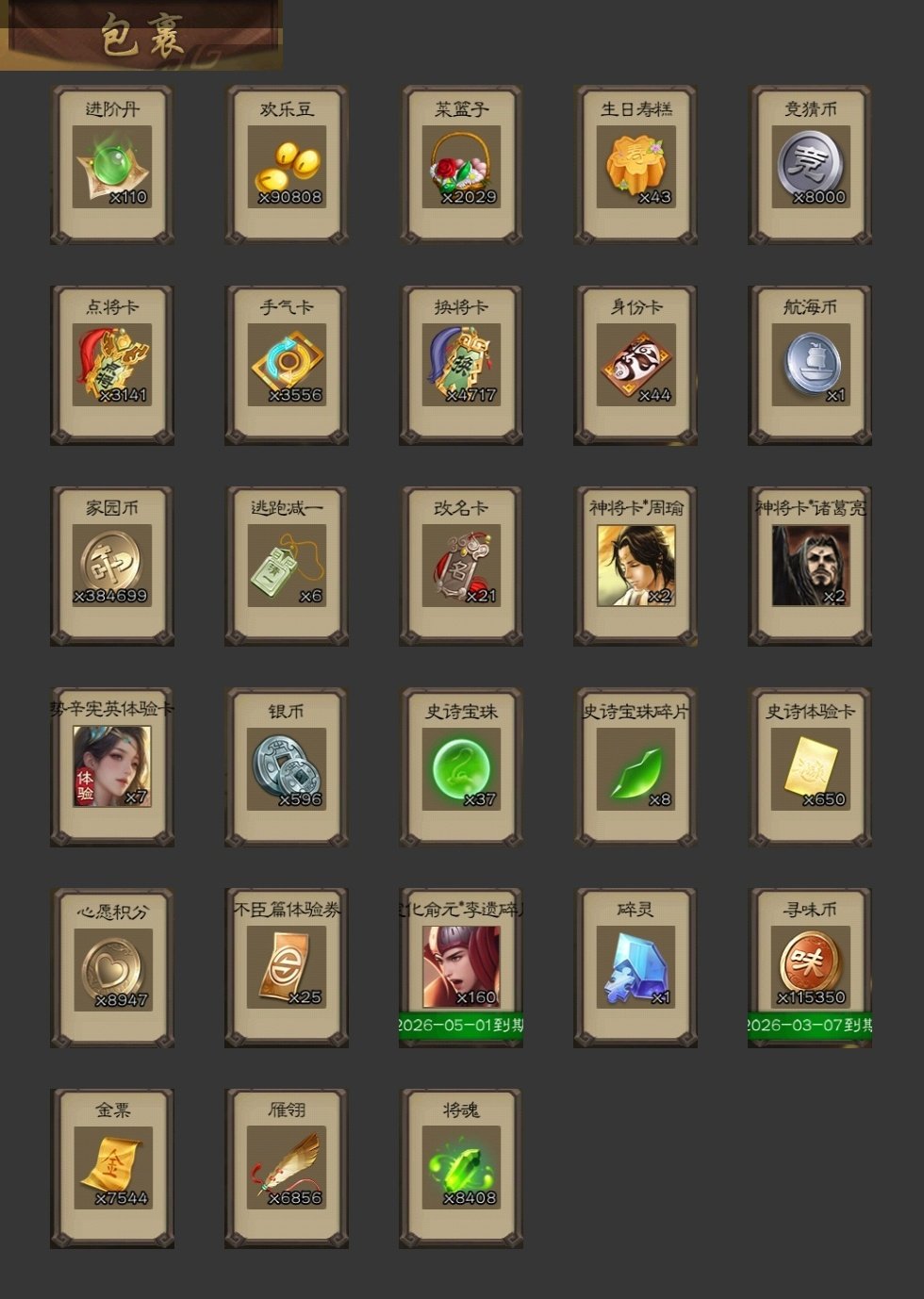Select the 航海币 item
This screenshot has width=924, height=1299.
pos(810,366)
